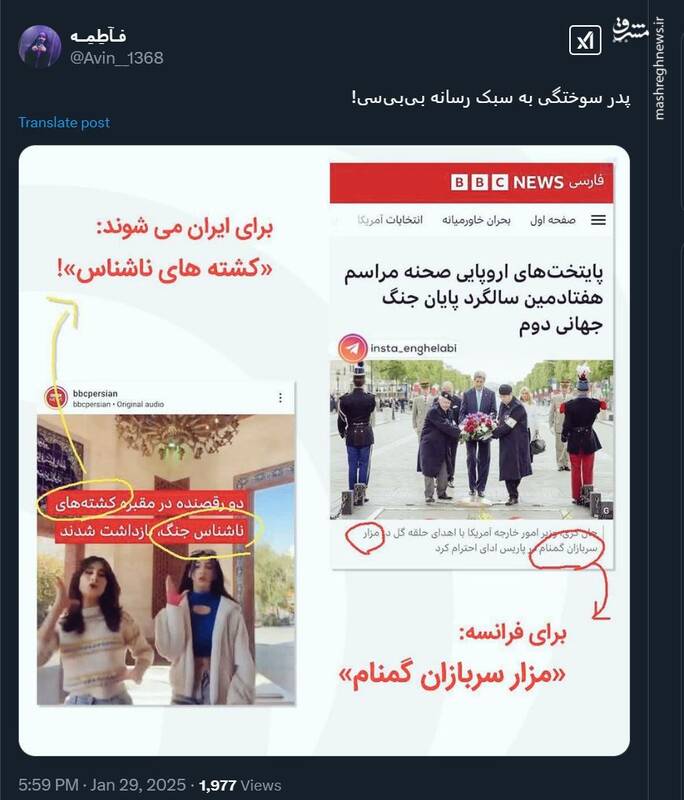The height and width of the screenshot is (800, 684).
Task: Open the @Avin__1368 username handle
Action: point(116,58)
